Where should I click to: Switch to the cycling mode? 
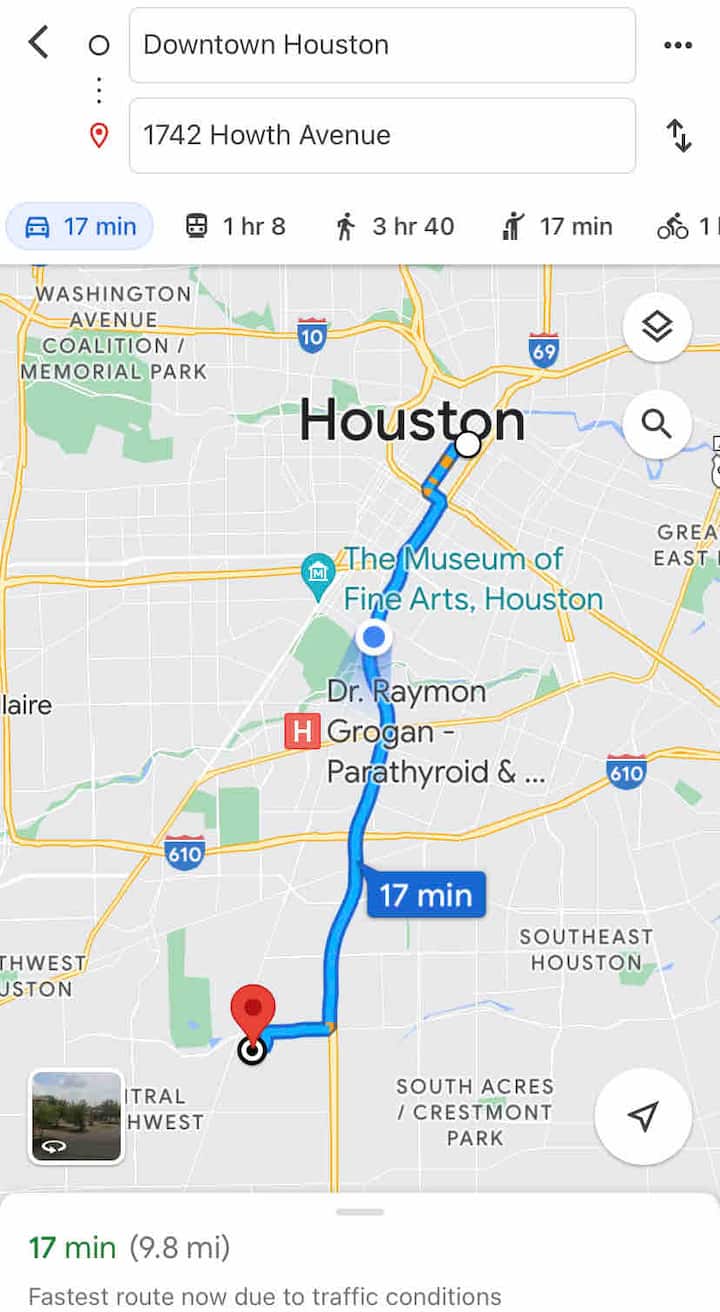685,227
